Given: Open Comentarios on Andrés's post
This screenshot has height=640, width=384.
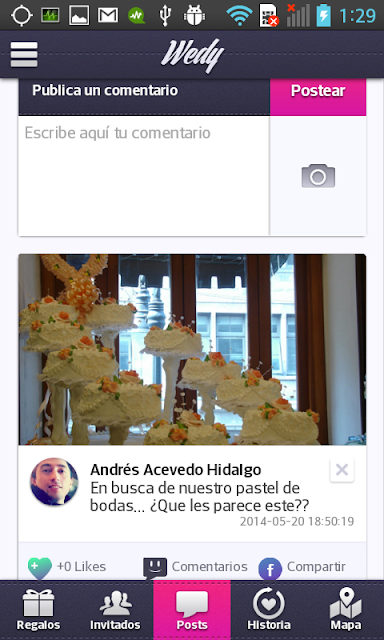Looking at the screenshot, I should point(195,567).
